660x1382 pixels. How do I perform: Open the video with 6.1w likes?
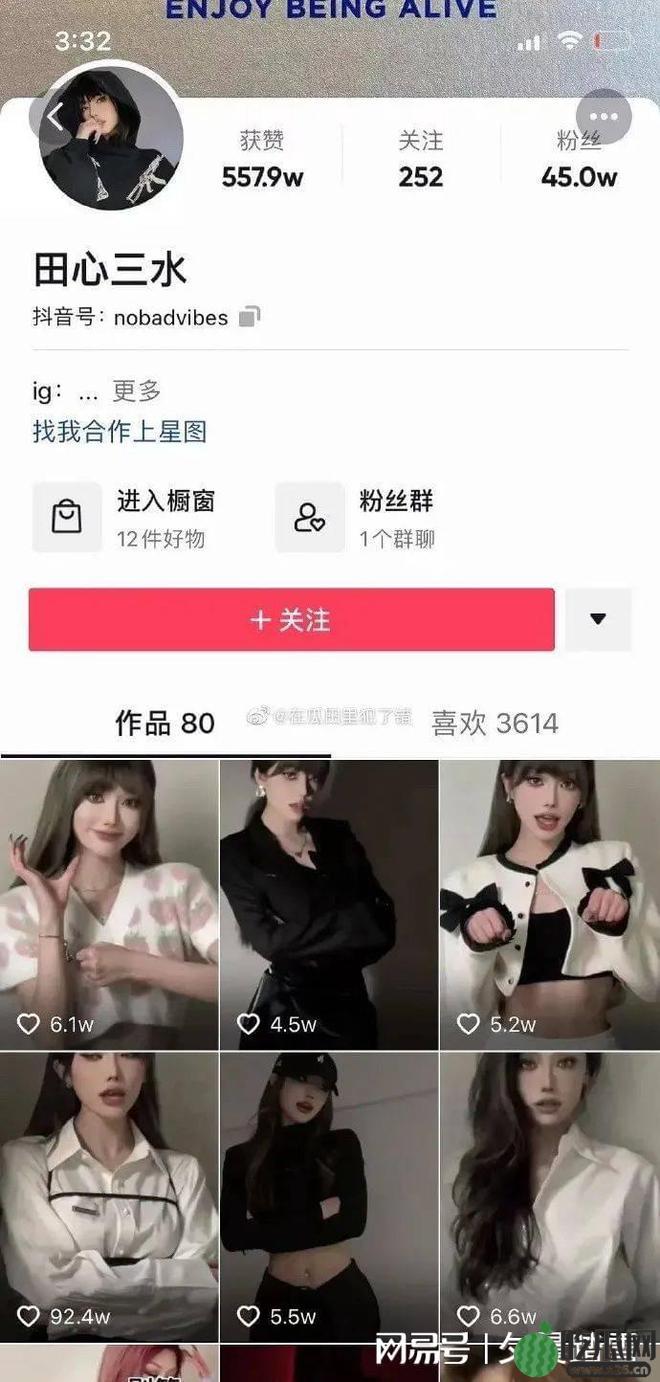pos(109,905)
